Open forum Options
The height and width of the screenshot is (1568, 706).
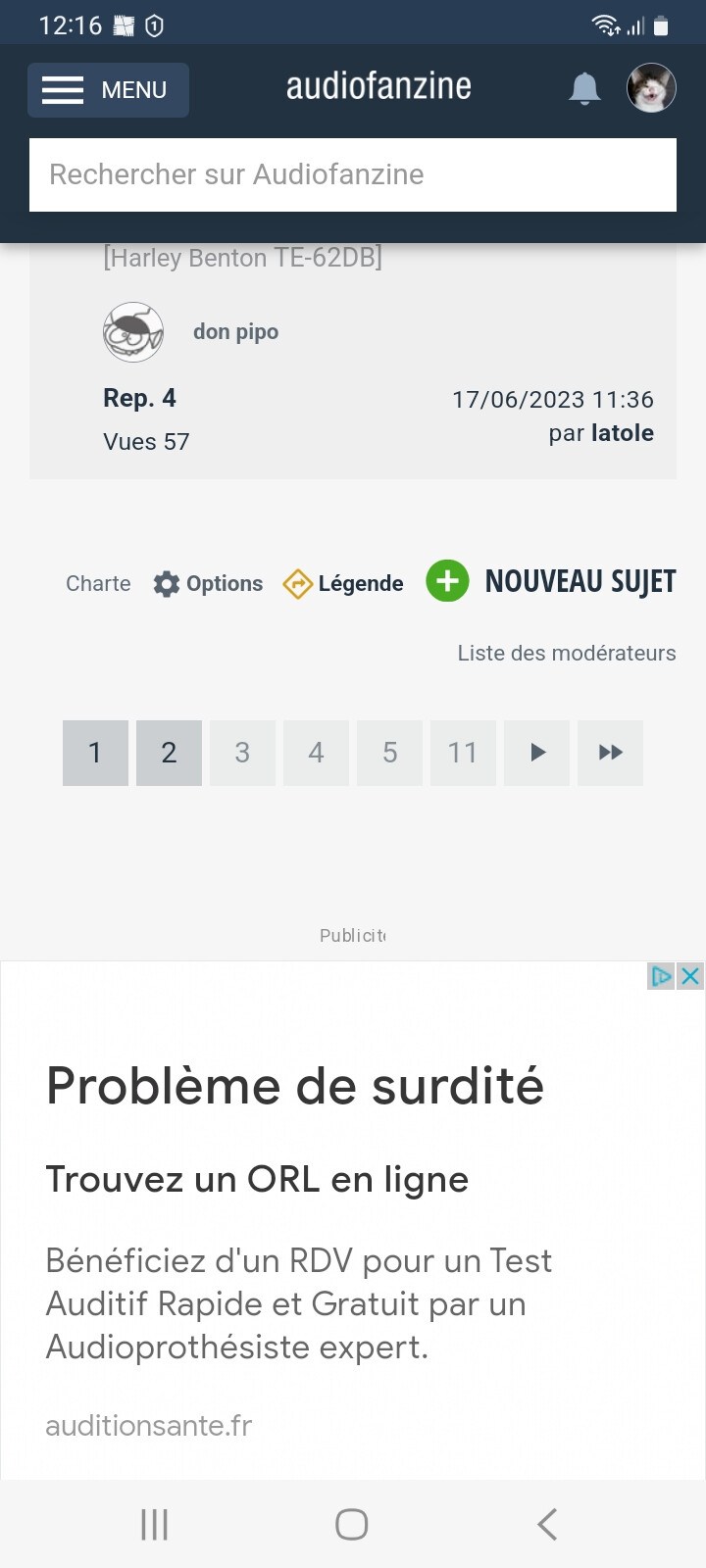point(208,584)
